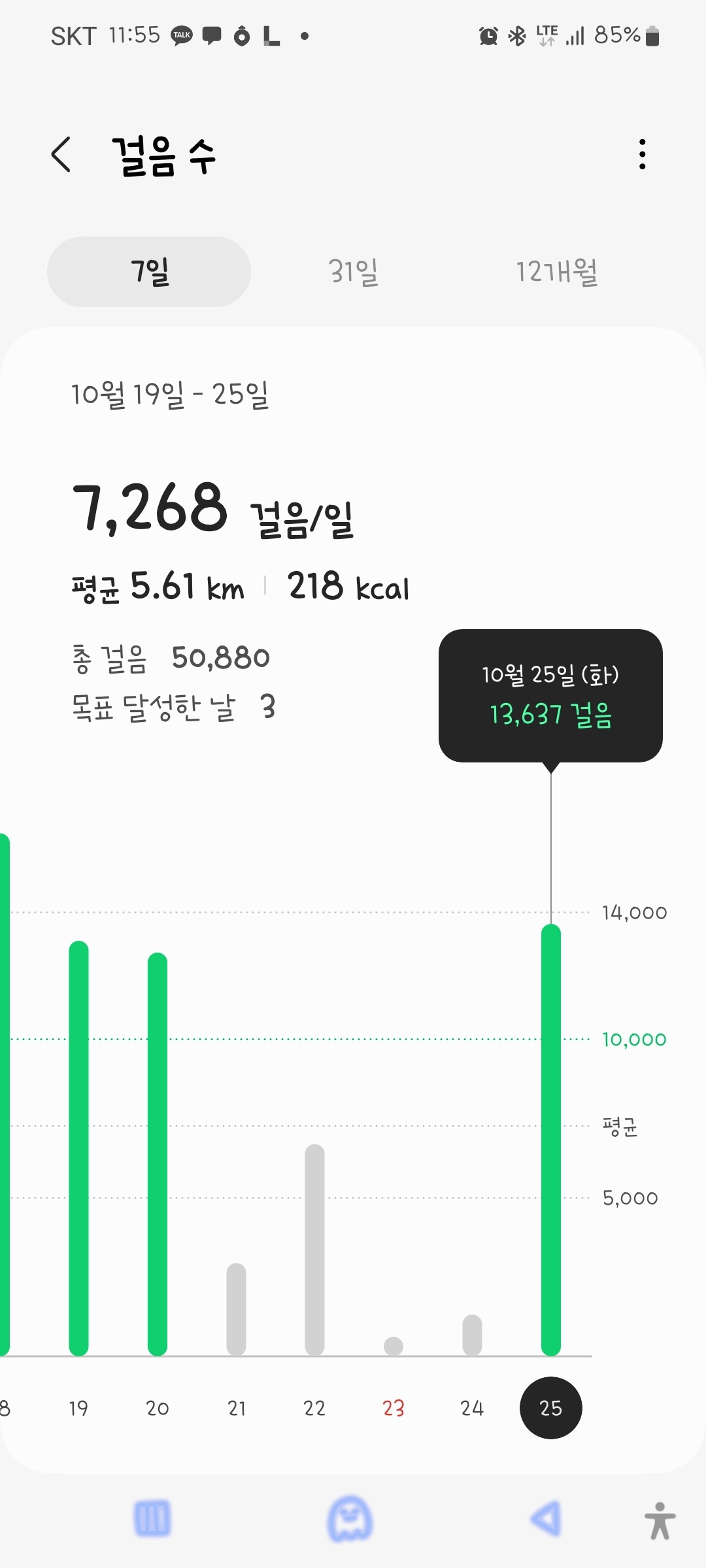Open recent apps from navigation bar
Screen dimensions: 706x1568
(152, 1518)
